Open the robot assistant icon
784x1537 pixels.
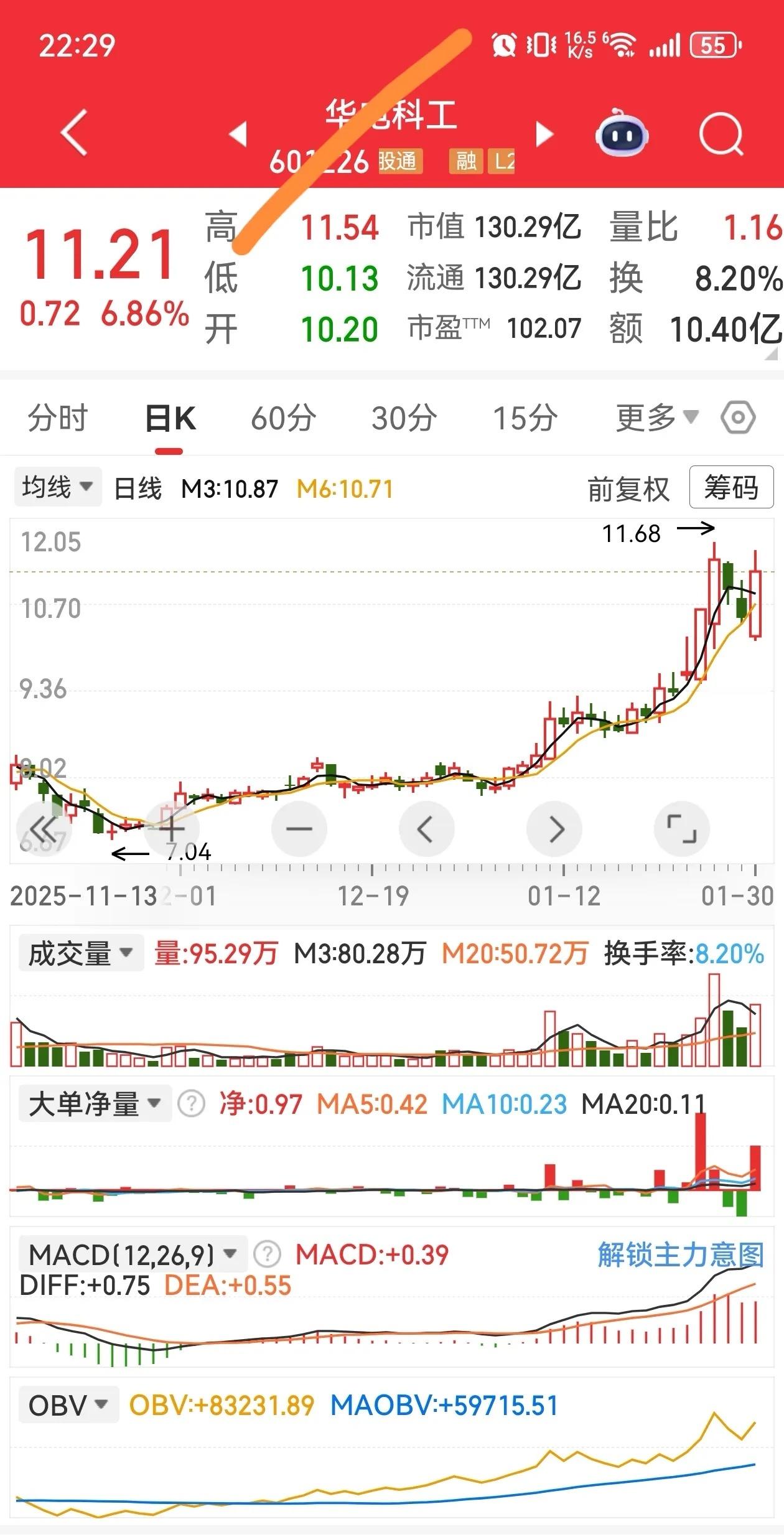point(622,133)
